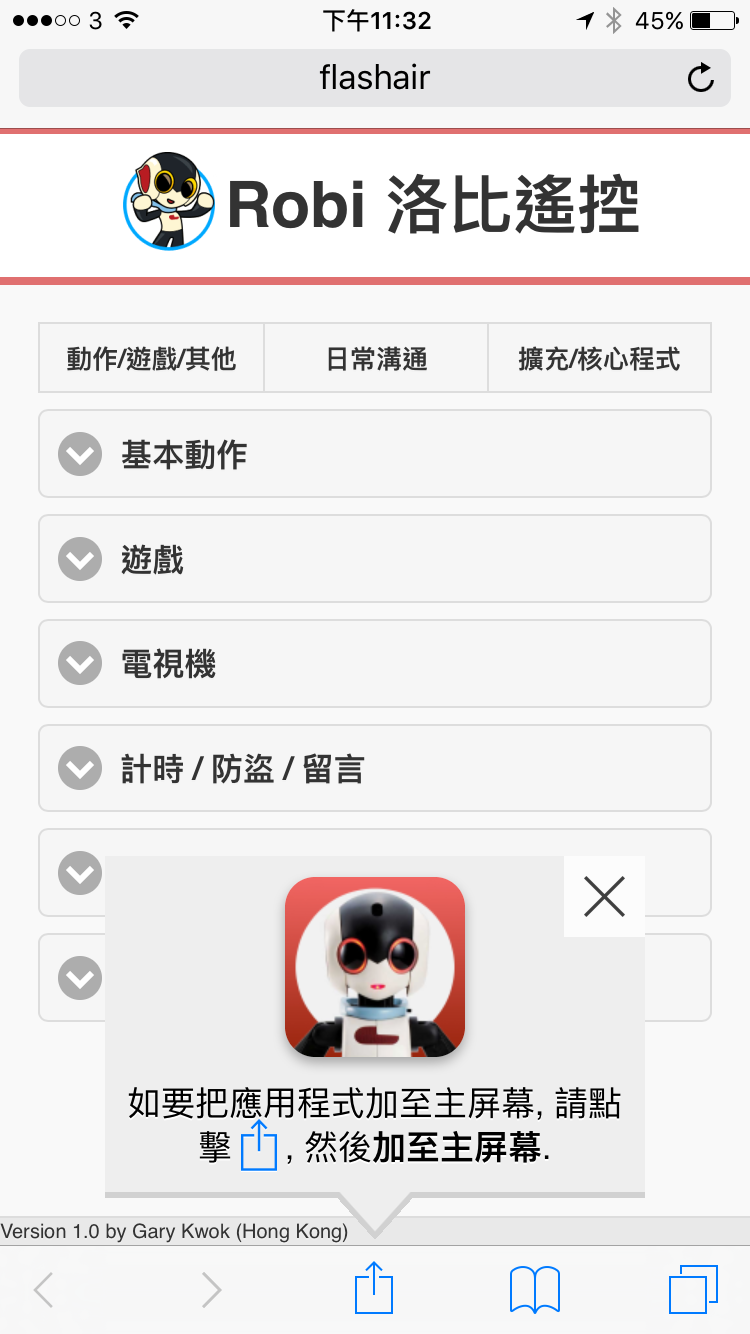
Task: Expand the 計時 / 防盜 / 留言 section
Action: pos(79,768)
